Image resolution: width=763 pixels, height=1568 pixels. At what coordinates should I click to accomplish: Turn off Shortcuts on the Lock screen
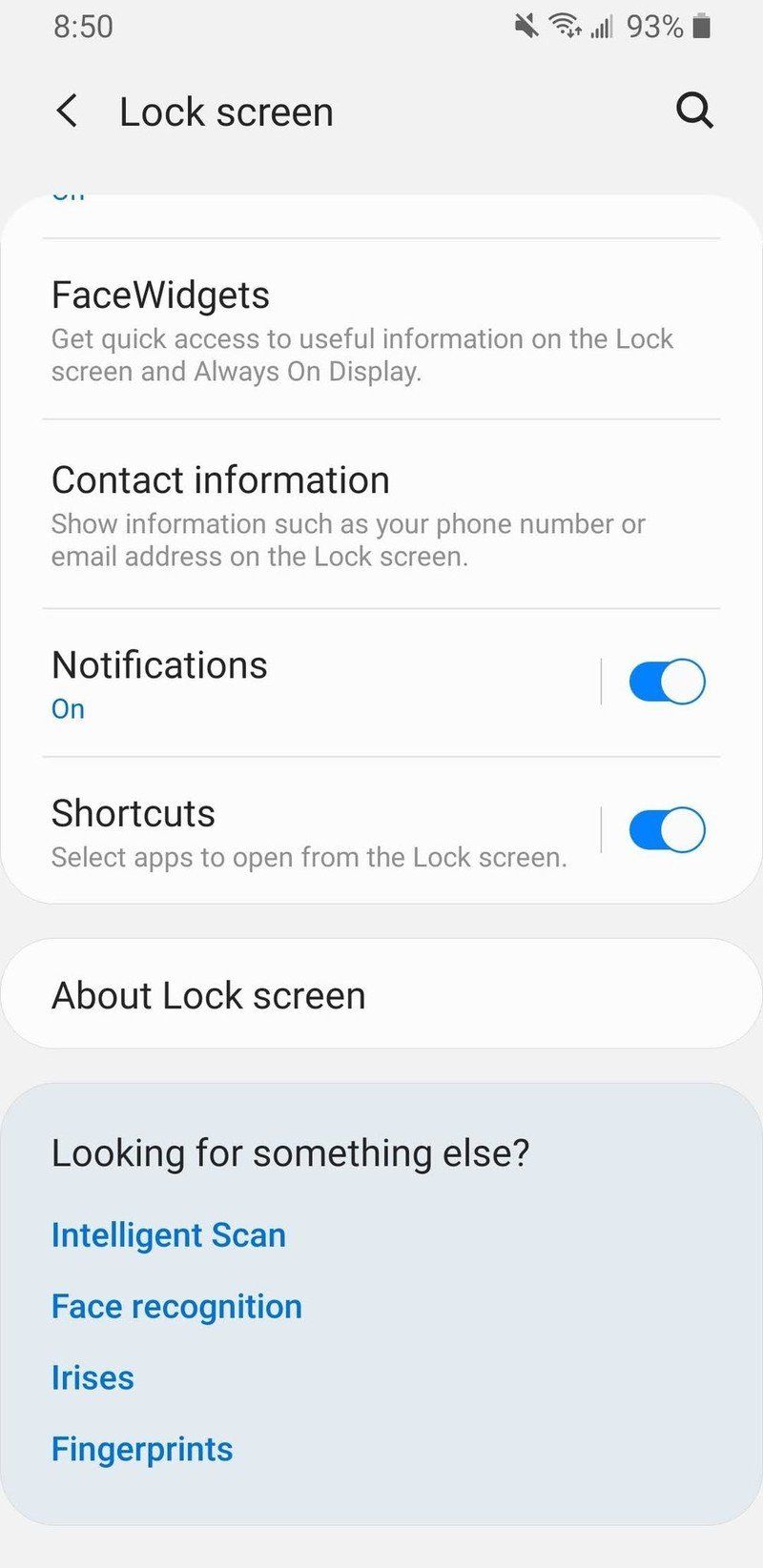665,829
